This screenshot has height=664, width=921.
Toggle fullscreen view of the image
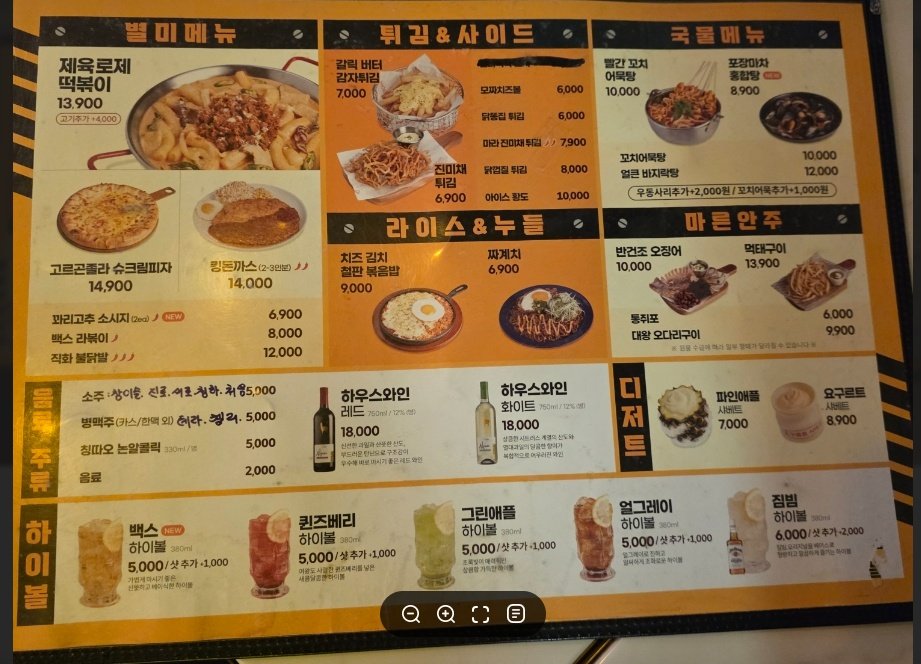coord(481,614)
